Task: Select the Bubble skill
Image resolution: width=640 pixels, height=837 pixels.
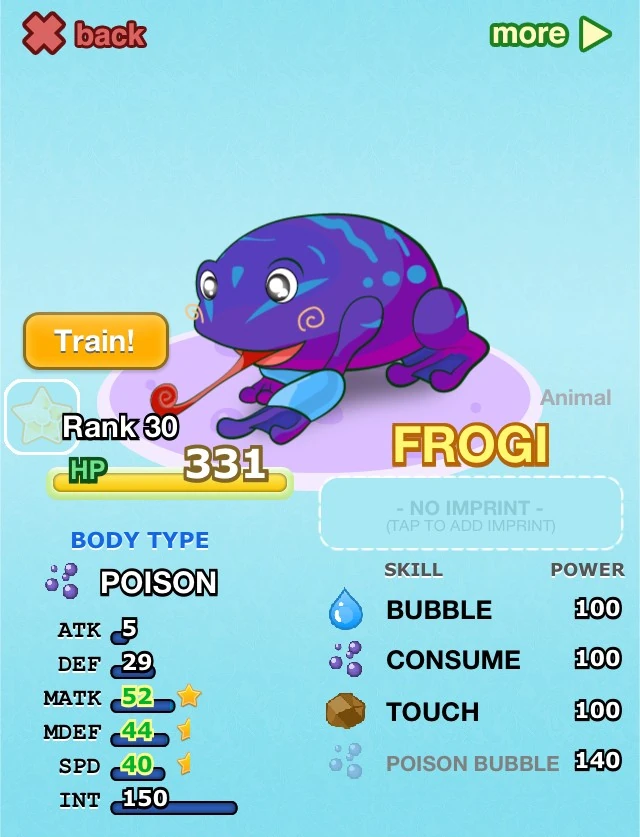Action: coord(439,609)
